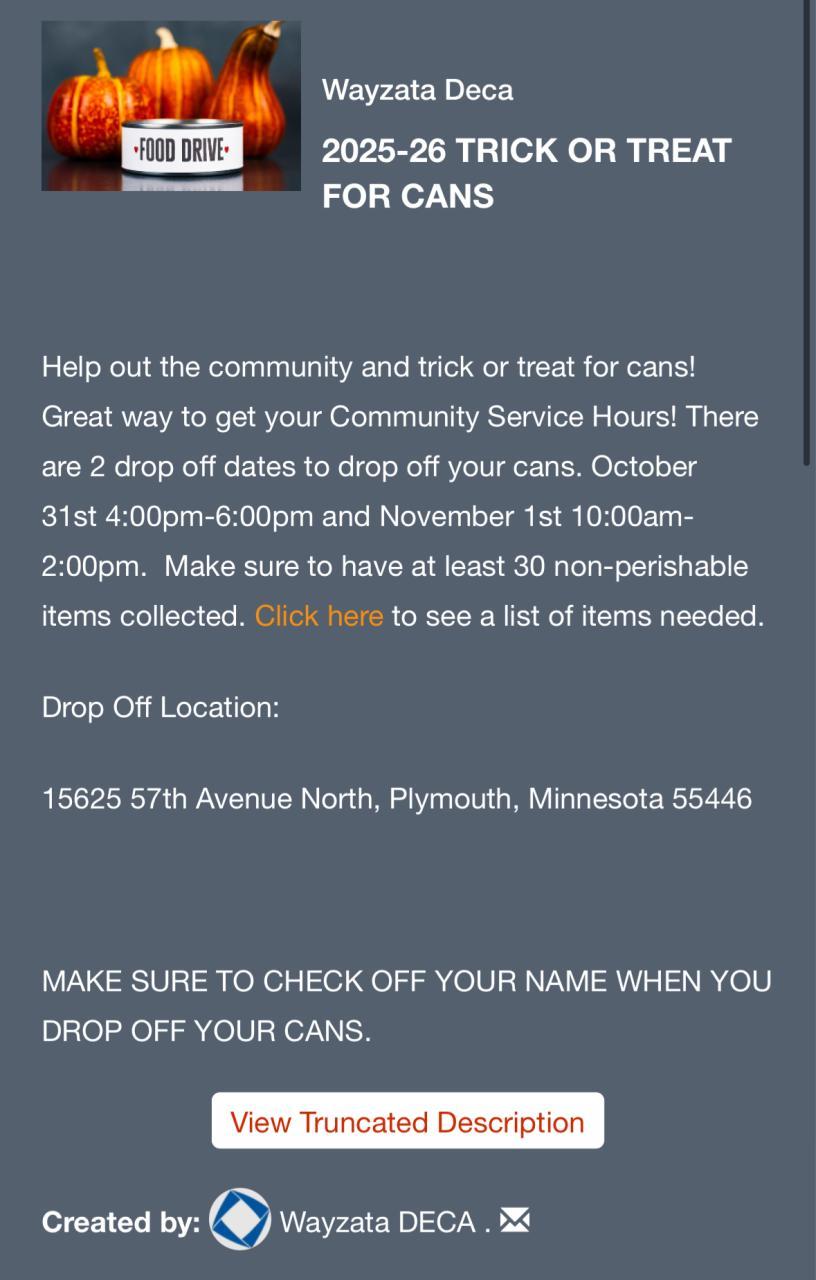Tap the View Truncated Description button
816x1280 pixels.
pos(407,1121)
